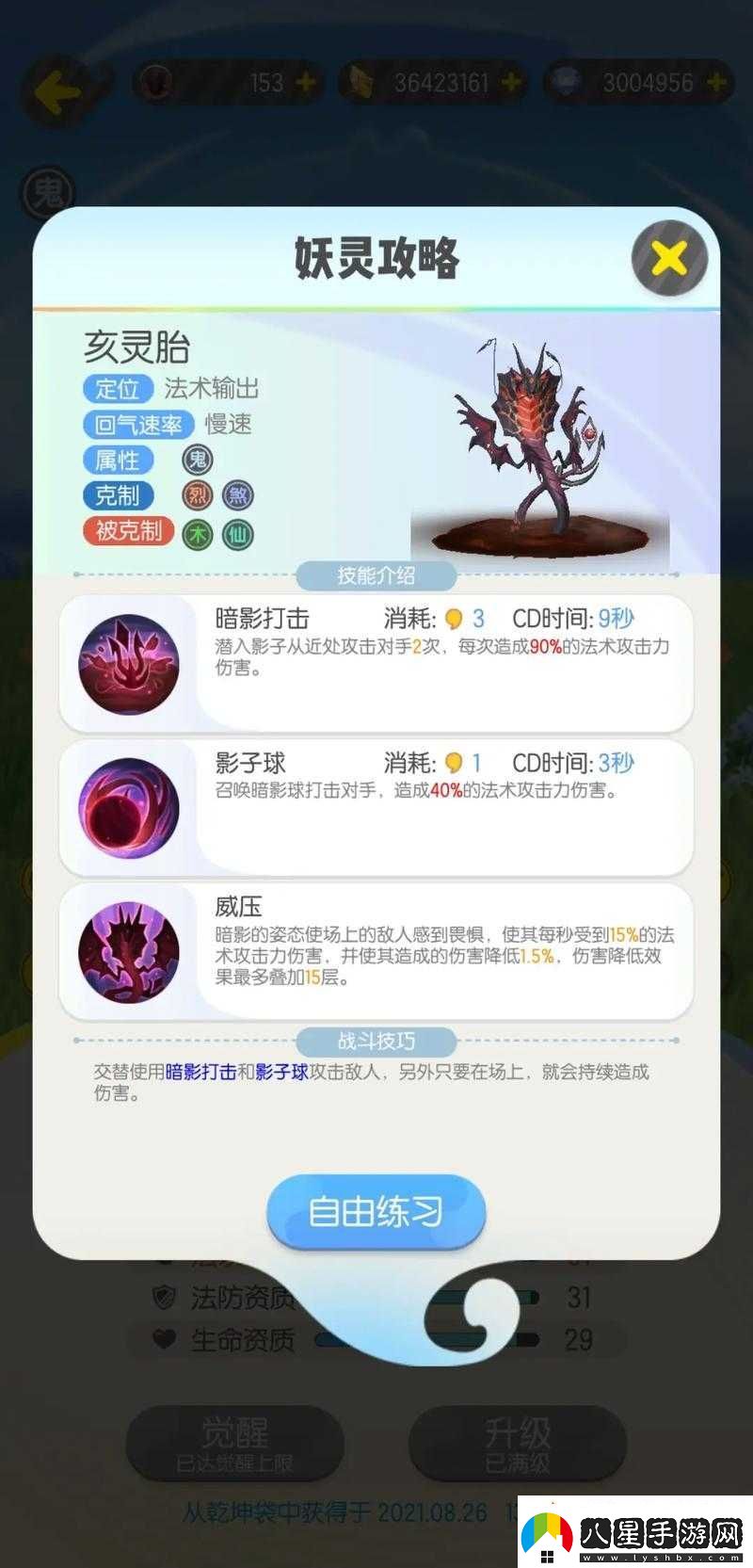
Task: Open the 暗影打击 skill icon
Action: (129, 664)
